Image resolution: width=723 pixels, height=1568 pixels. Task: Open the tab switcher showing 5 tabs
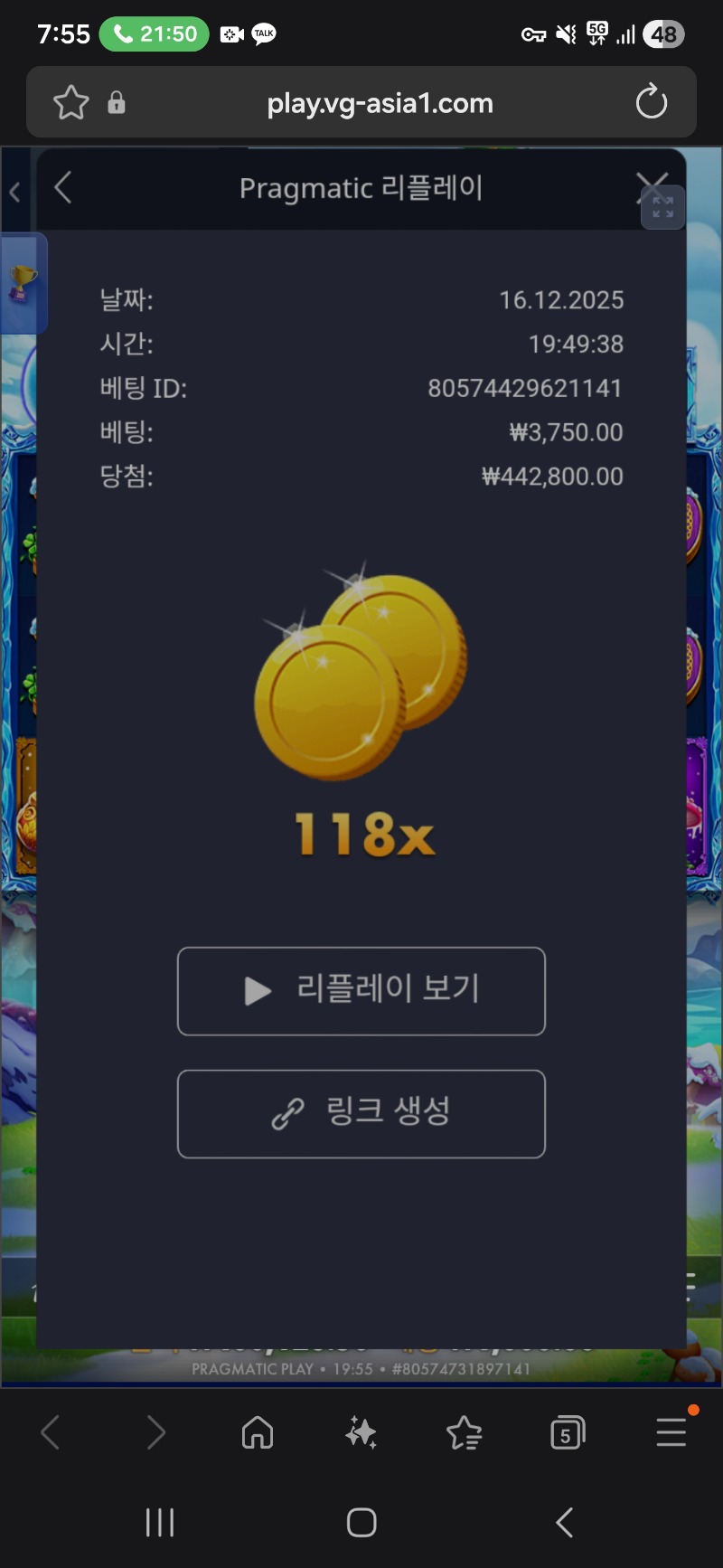568,1432
